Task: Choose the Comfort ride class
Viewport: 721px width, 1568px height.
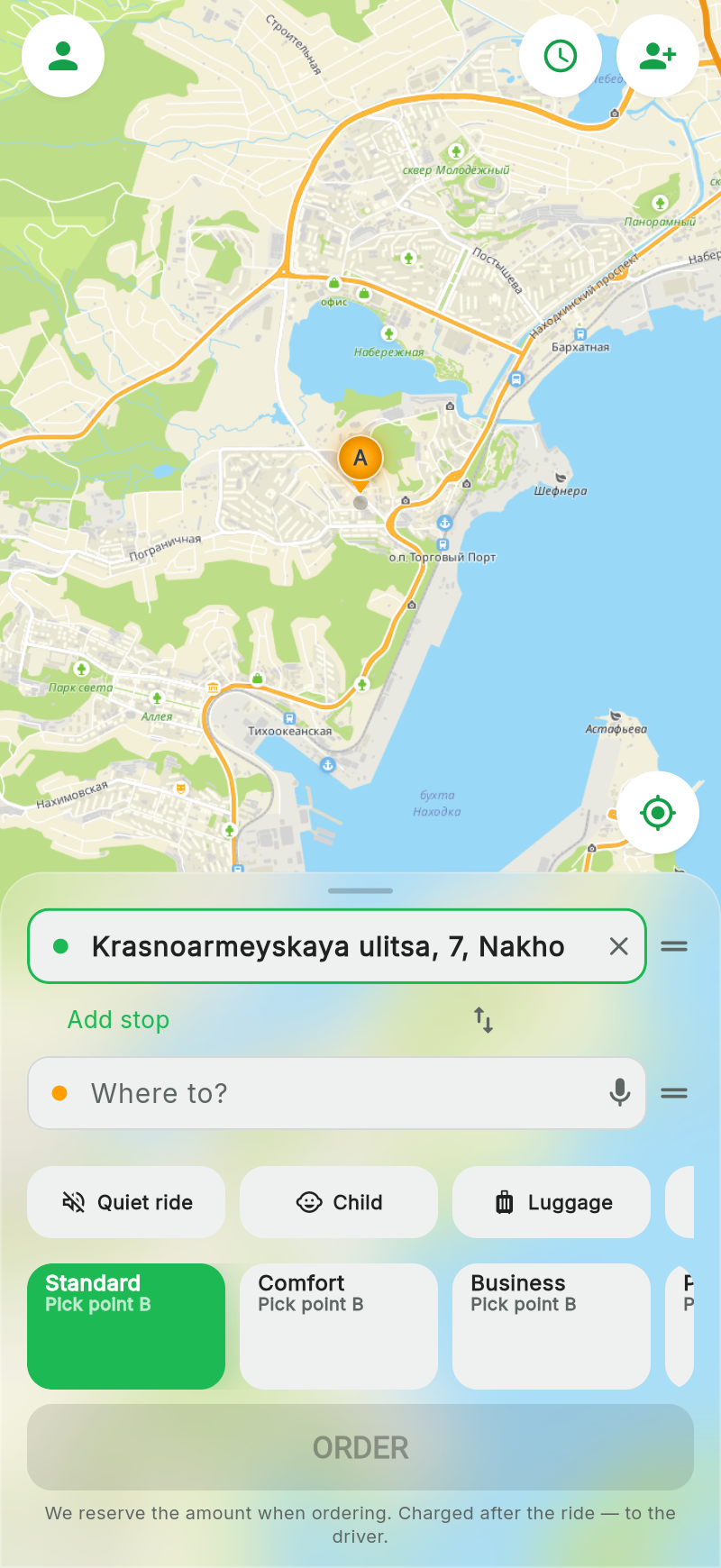Action: (x=339, y=1326)
